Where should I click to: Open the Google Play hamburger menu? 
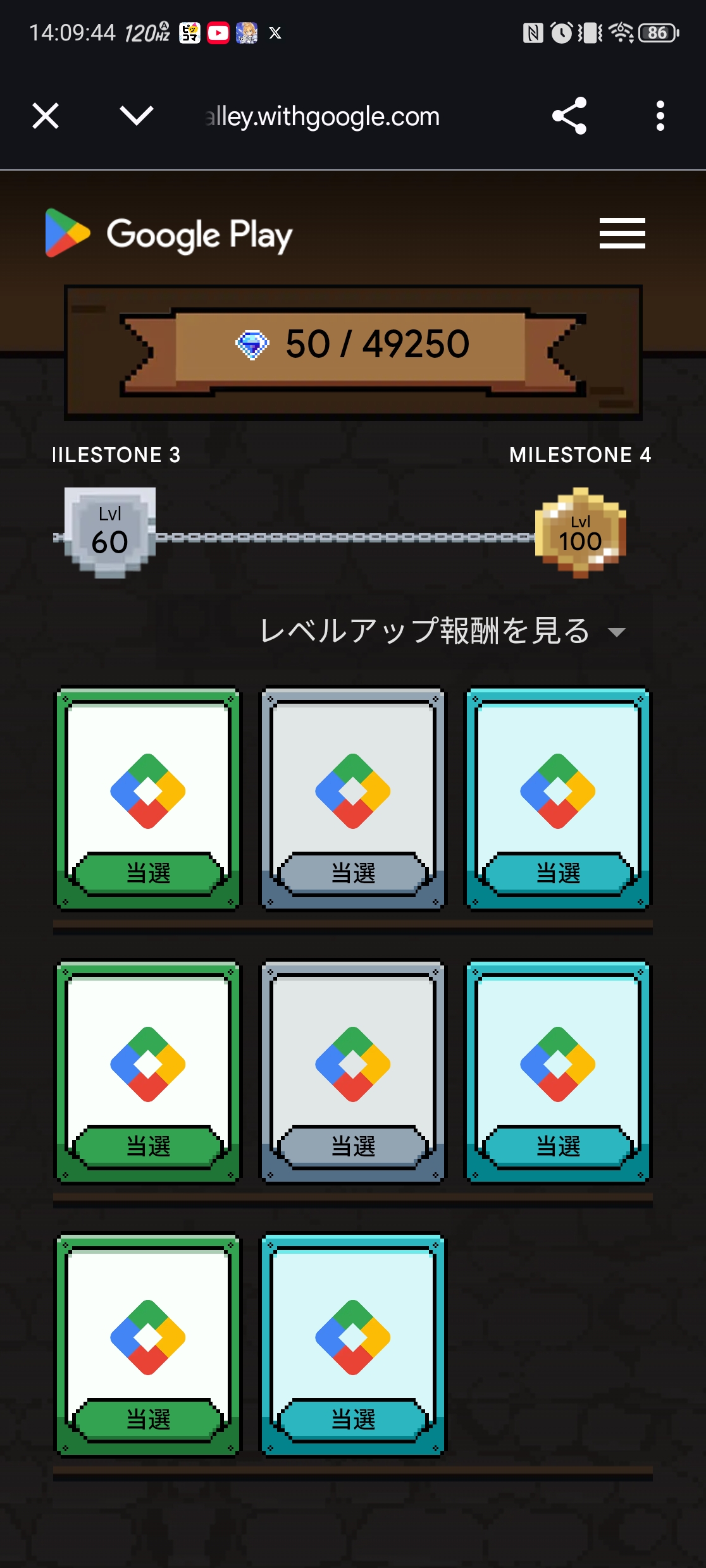pyautogui.click(x=622, y=233)
